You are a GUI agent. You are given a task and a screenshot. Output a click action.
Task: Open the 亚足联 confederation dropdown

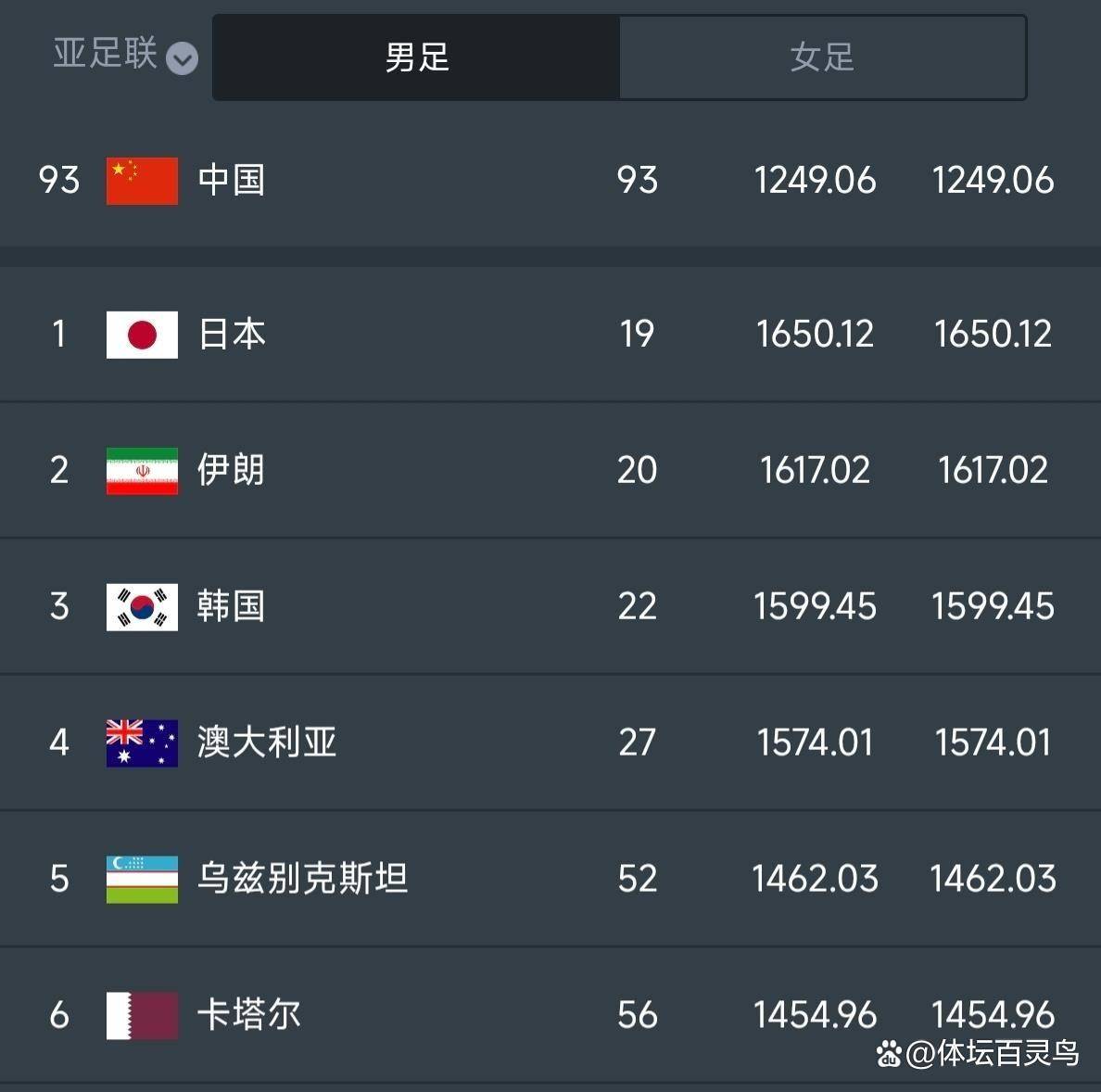point(125,55)
